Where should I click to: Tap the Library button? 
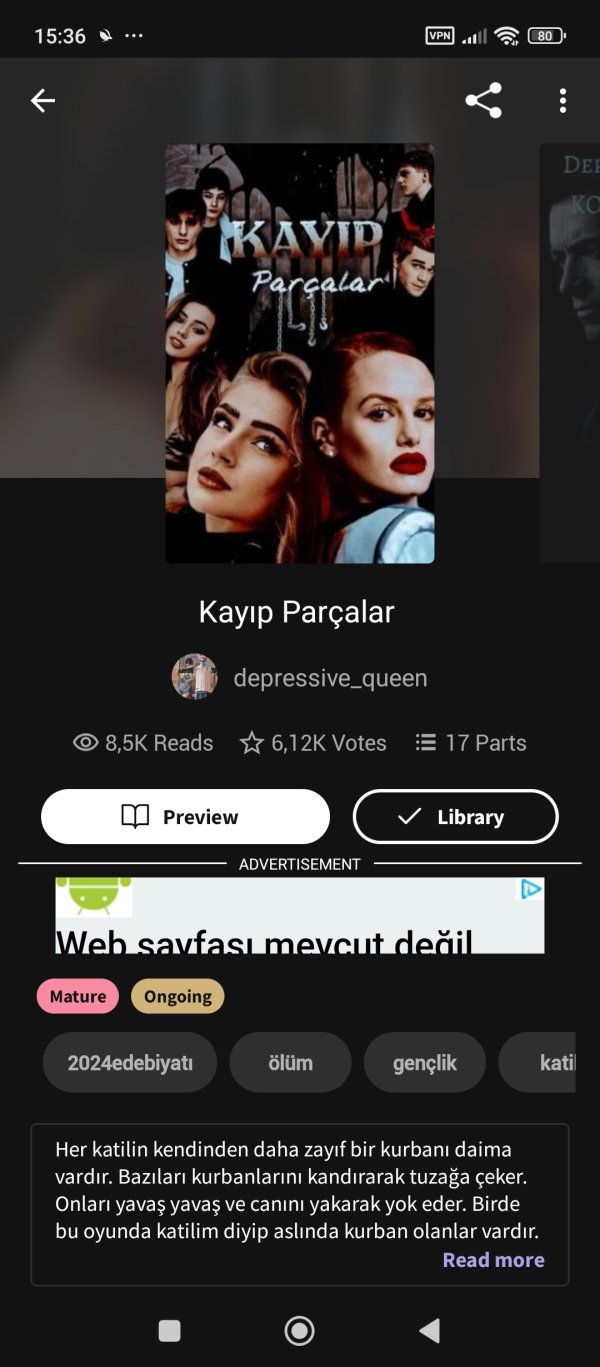(455, 817)
